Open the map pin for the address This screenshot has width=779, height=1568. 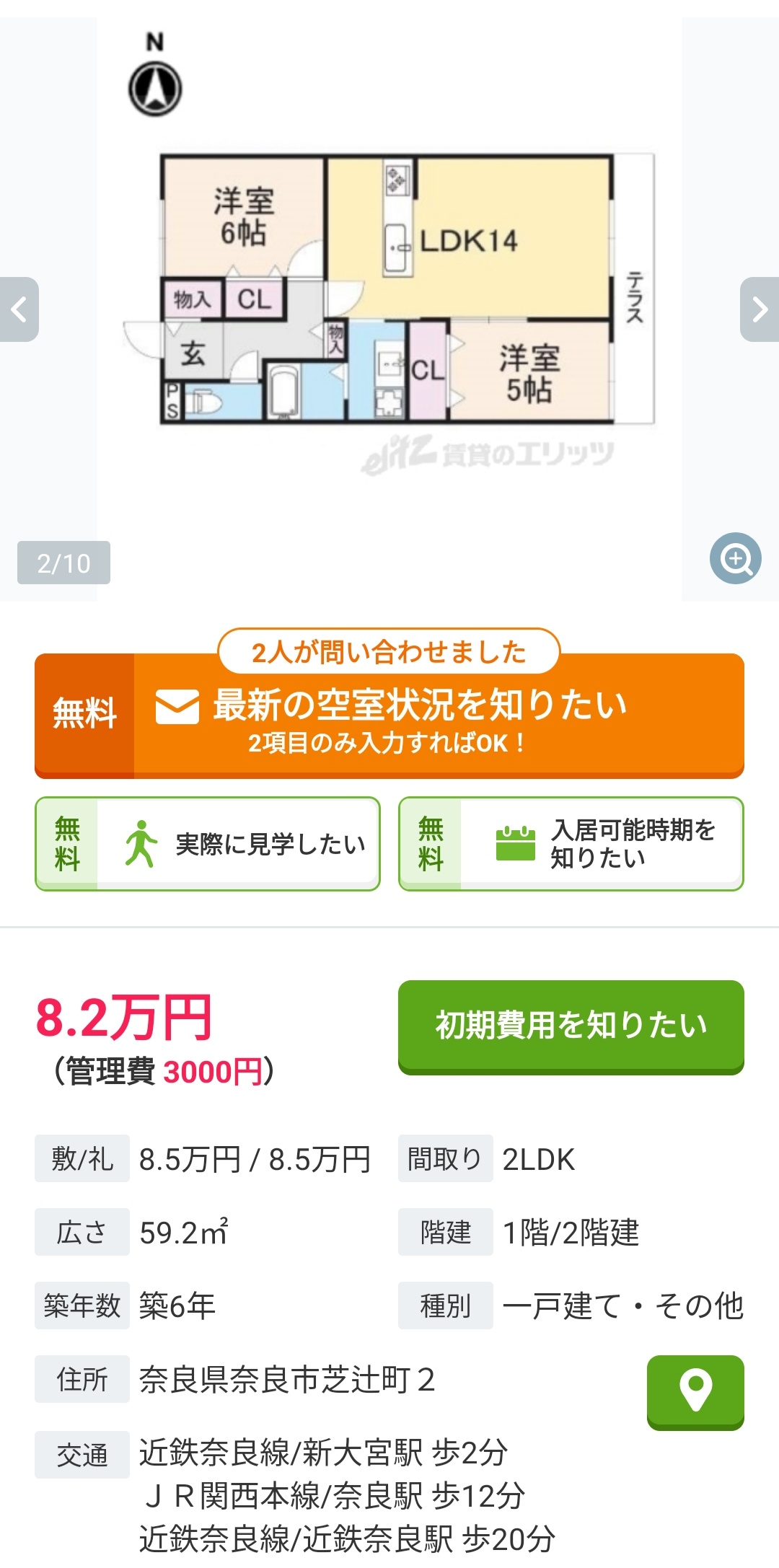(x=695, y=1391)
